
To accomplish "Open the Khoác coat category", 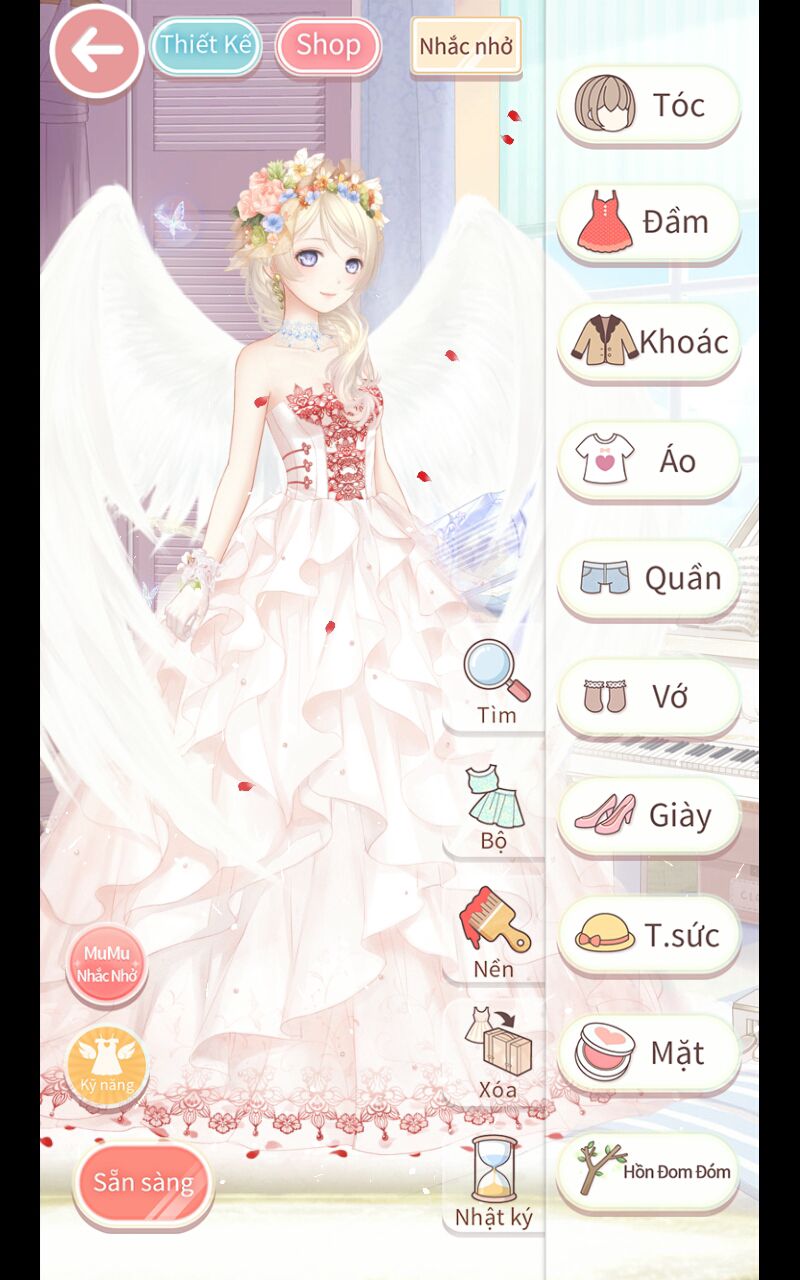I will point(648,342).
